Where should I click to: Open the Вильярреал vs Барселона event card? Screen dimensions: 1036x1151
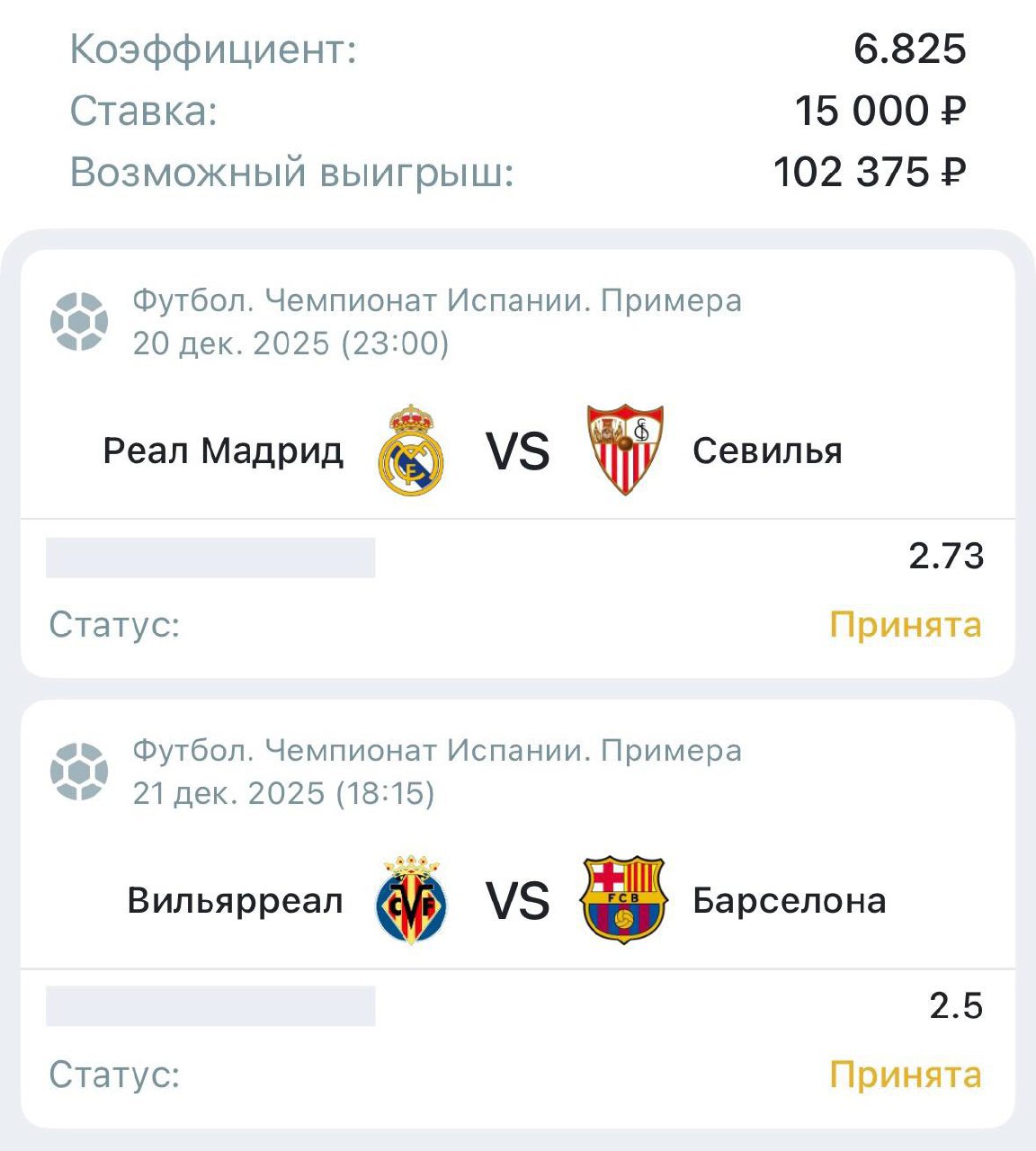pyautogui.click(x=517, y=900)
